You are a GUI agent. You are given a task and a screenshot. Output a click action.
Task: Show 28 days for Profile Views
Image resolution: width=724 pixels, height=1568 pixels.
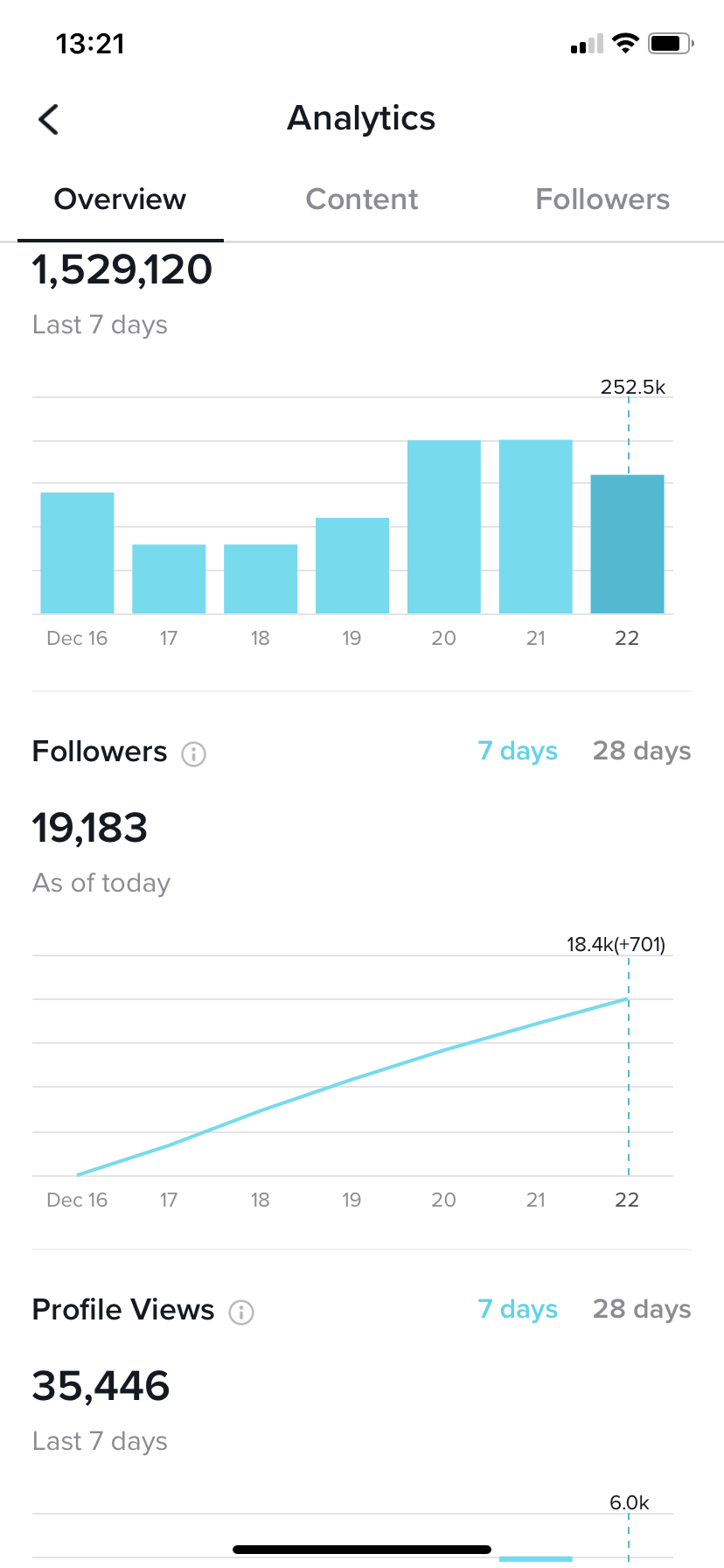click(x=642, y=1309)
